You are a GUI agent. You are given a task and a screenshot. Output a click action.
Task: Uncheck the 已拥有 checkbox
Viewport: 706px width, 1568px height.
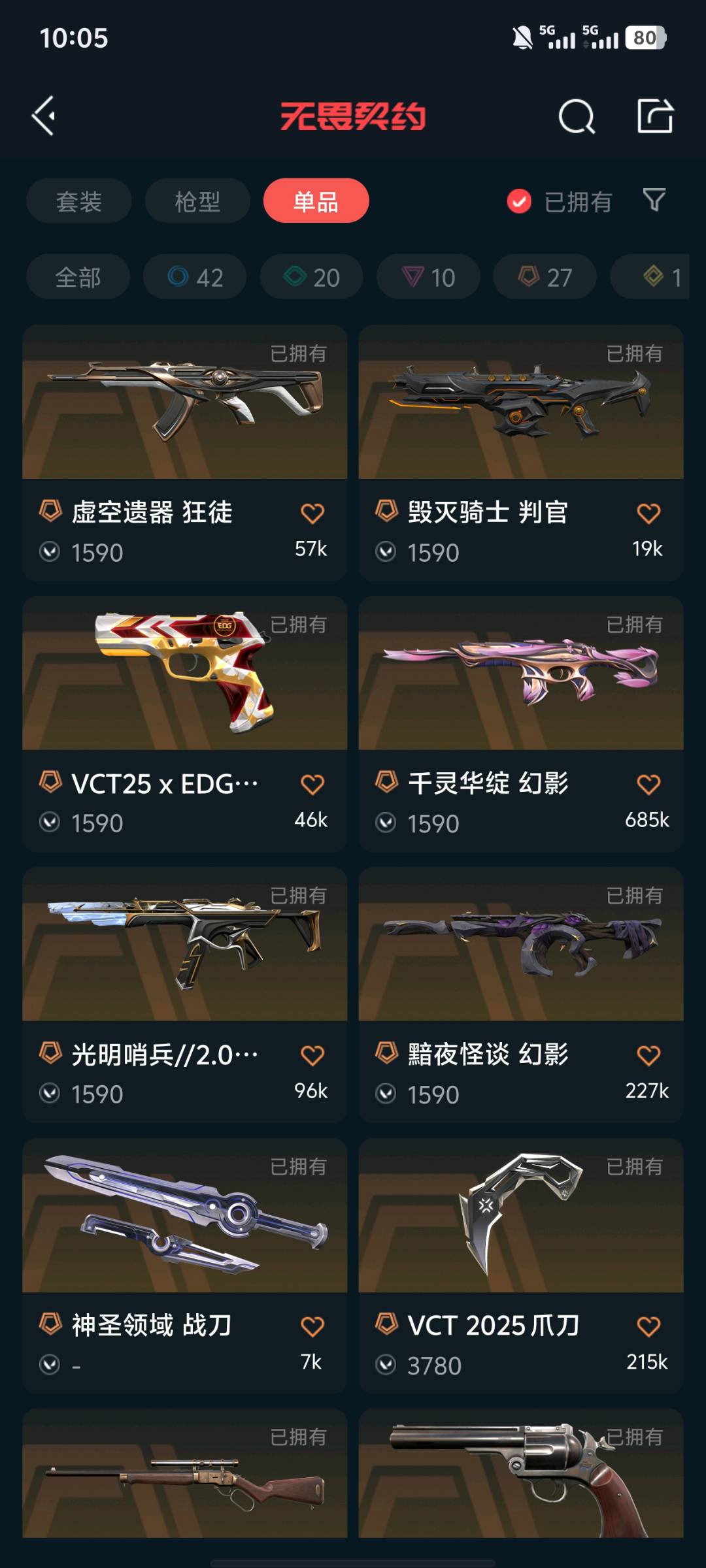(x=519, y=201)
